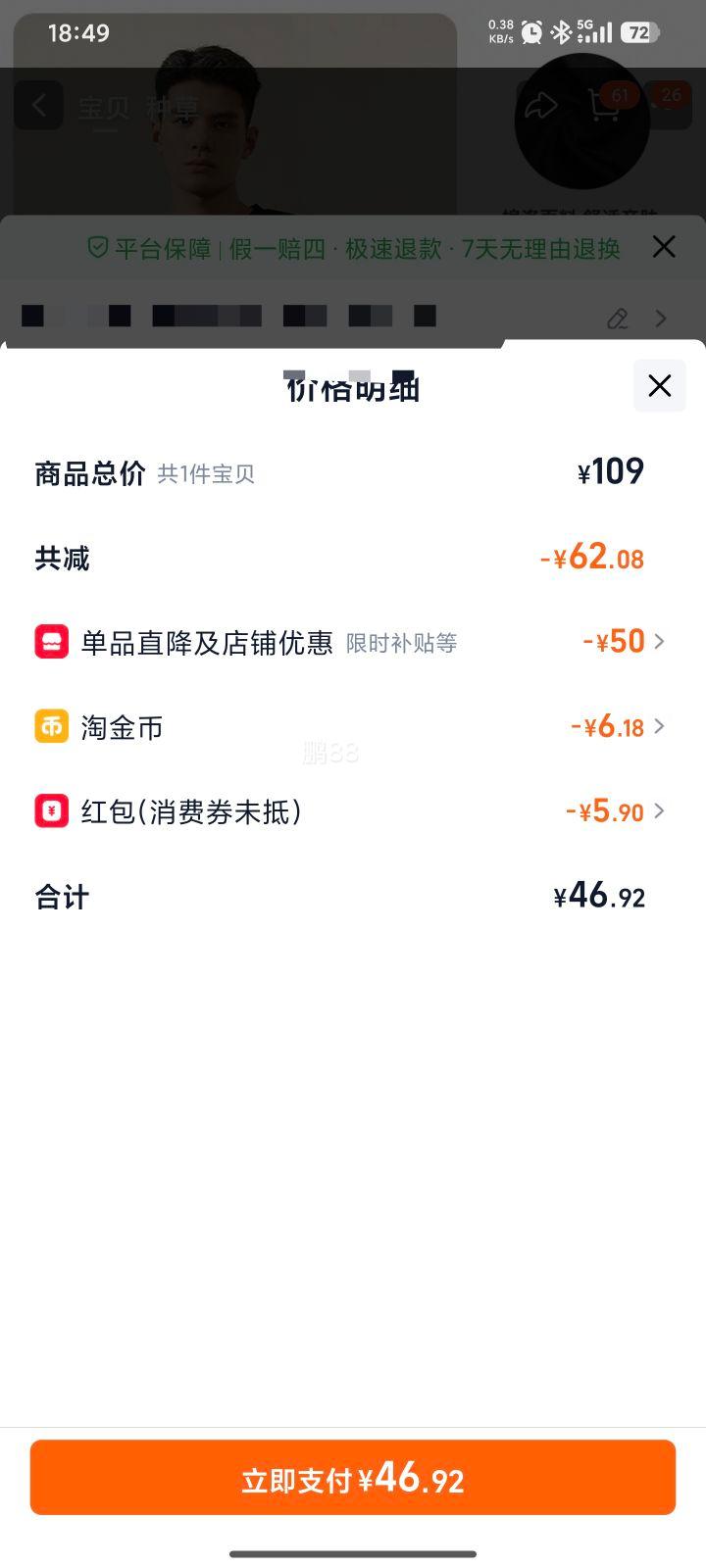The height and width of the screenshot is (1568, 706).
Task: Expand the 单品直降及店铺优惠 discount details
Action: point(660,641)
